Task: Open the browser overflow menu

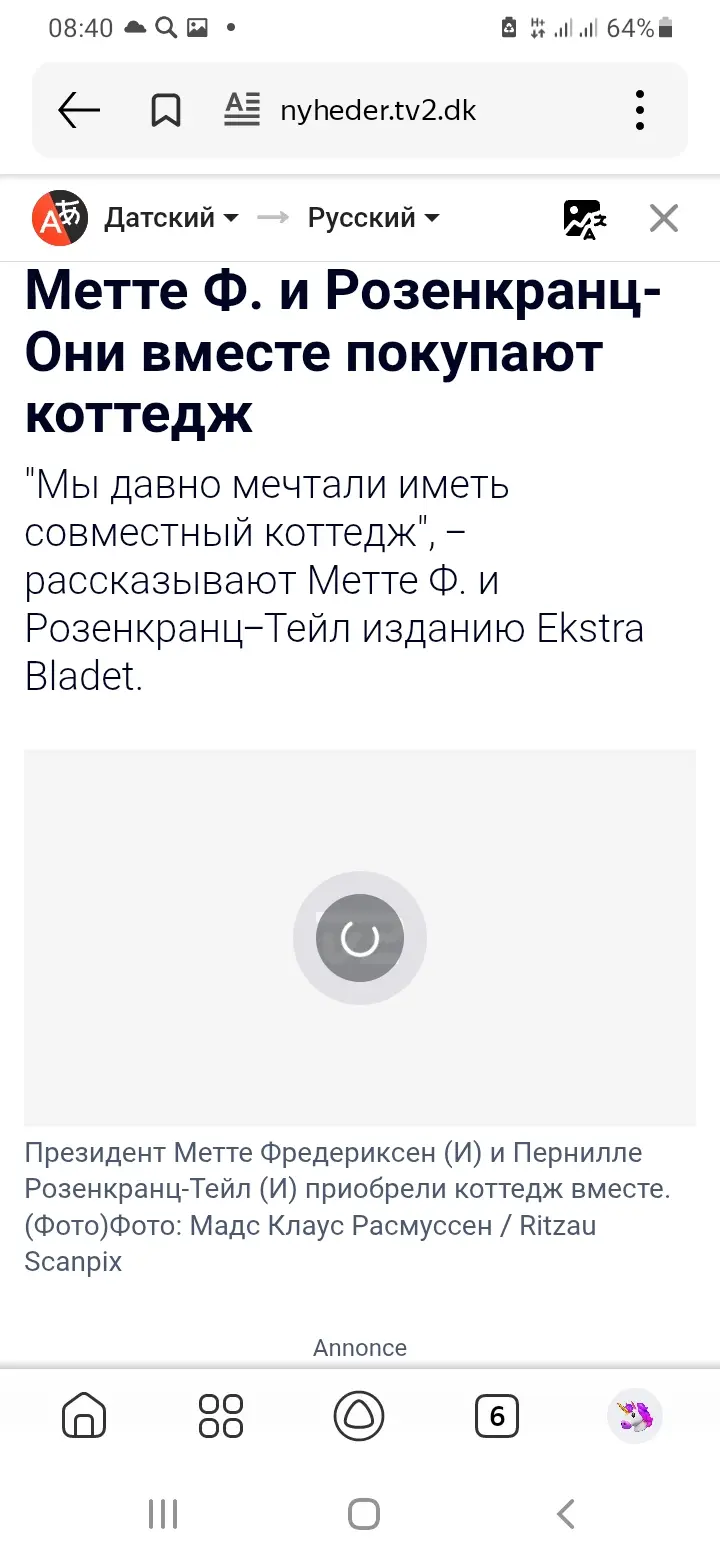Action: tap(640, 110)
